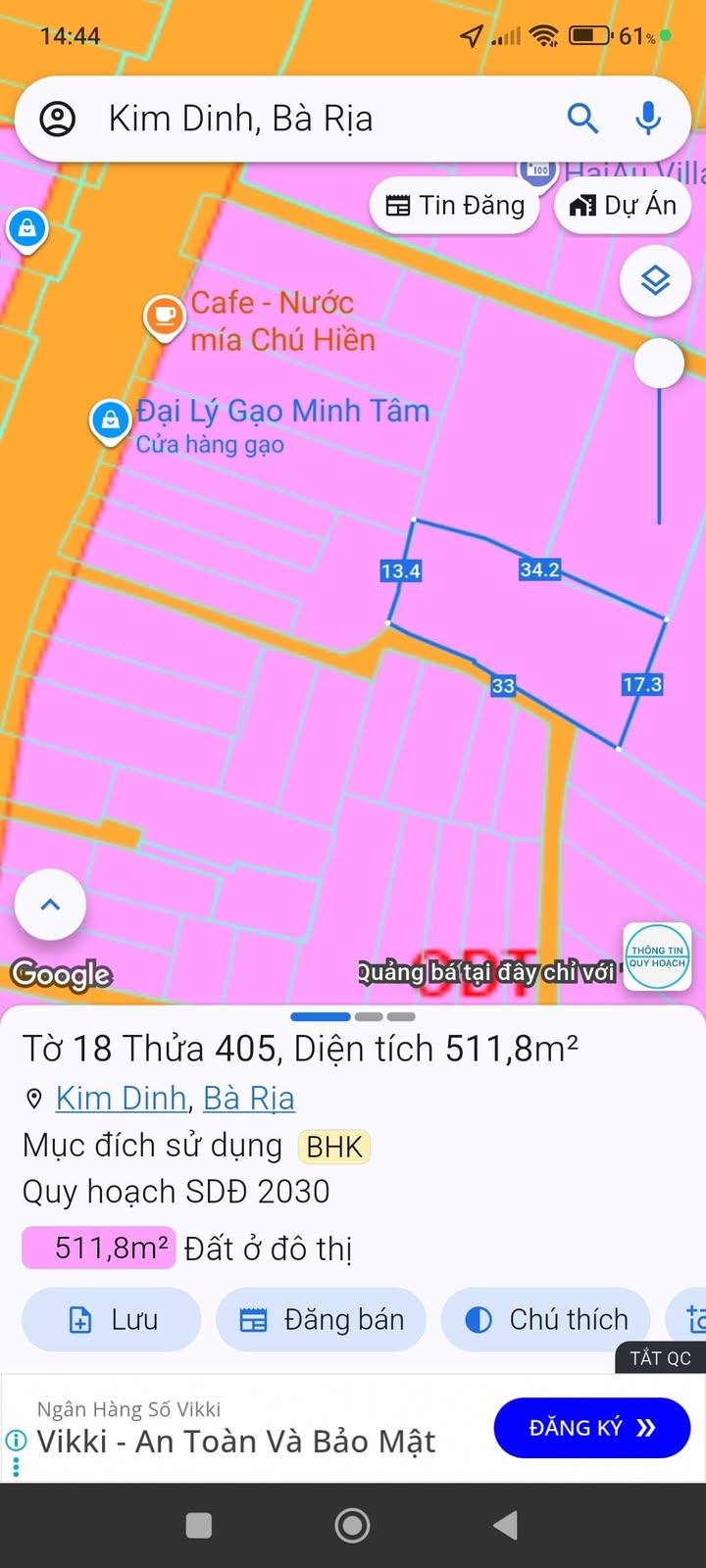Open the account profile icon
Viewport: 706px width, 1568px height.
(57, 119)
